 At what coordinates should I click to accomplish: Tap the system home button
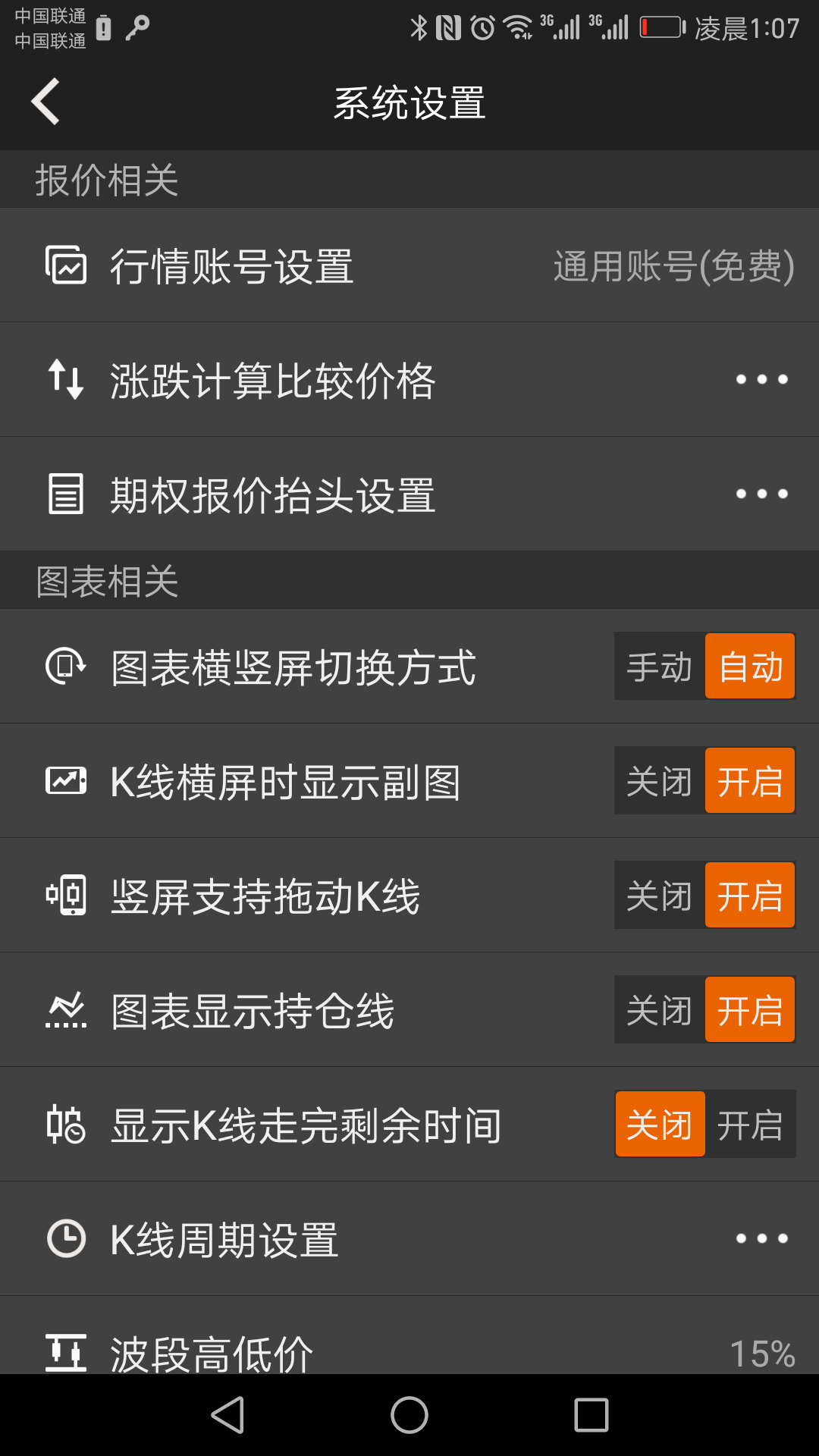409,1415
